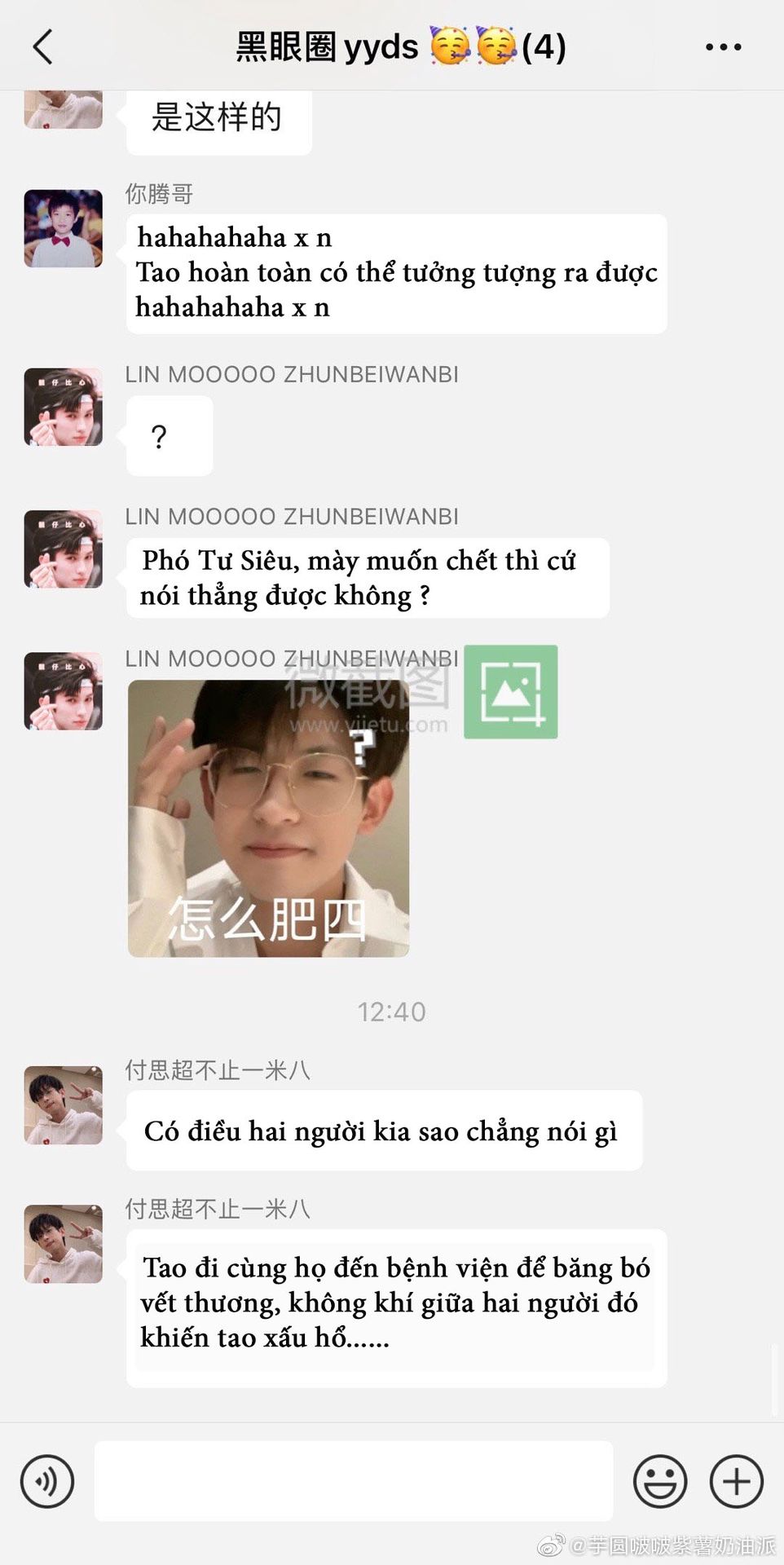Open the emoji picker
The width and height of the screenshot is (784, 1565).
[x=659, y=1481]
